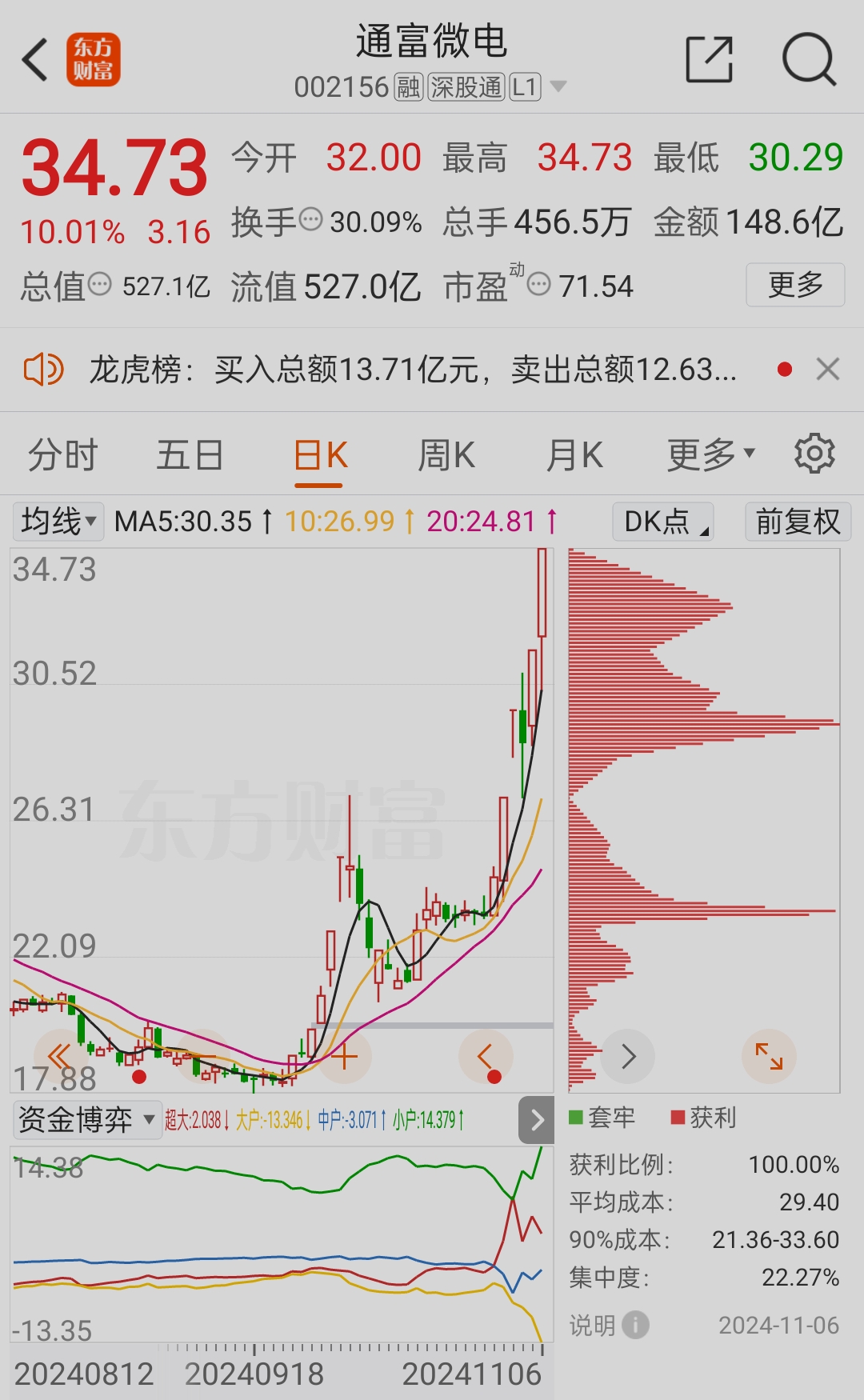Open the DK点 selector
The height and width of the screenshot is (1400, 864).
tap(663, 522)
